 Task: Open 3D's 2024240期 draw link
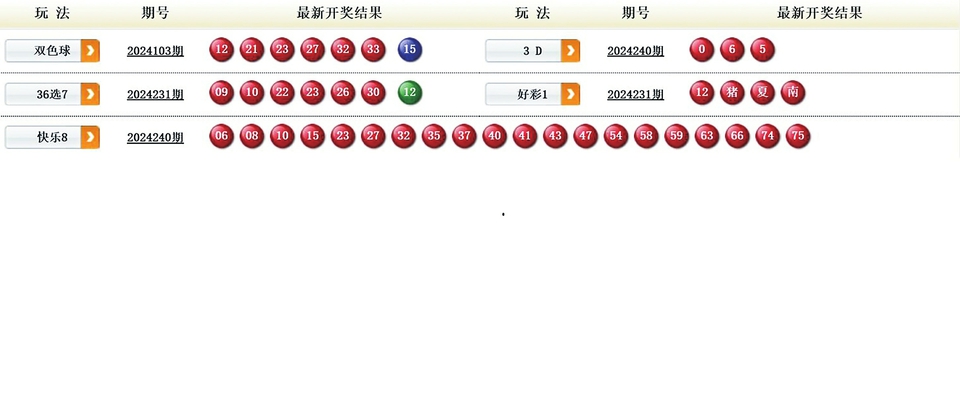coord(635,51)
